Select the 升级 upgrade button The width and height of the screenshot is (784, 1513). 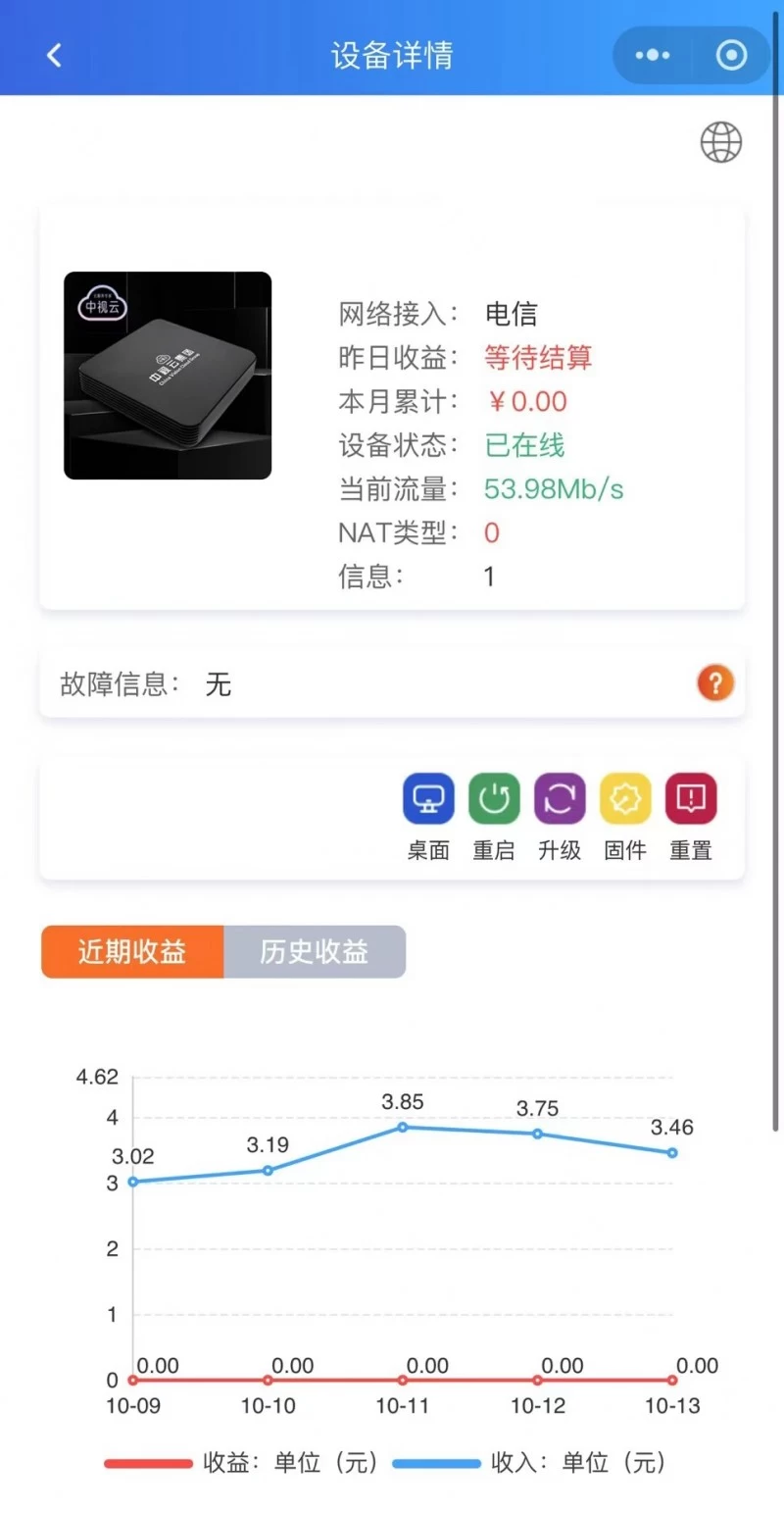[x=560, y=799]
